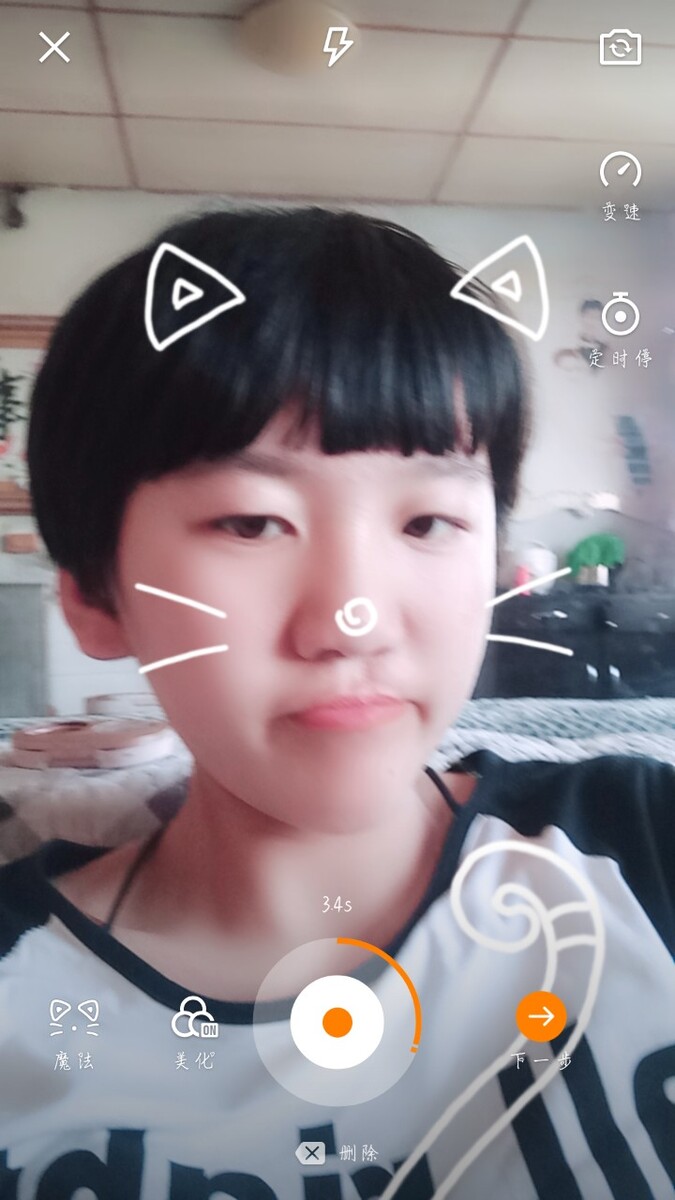Switch between front and rear camera
This screenshot has height=1200, width=675.
(620, 47)
